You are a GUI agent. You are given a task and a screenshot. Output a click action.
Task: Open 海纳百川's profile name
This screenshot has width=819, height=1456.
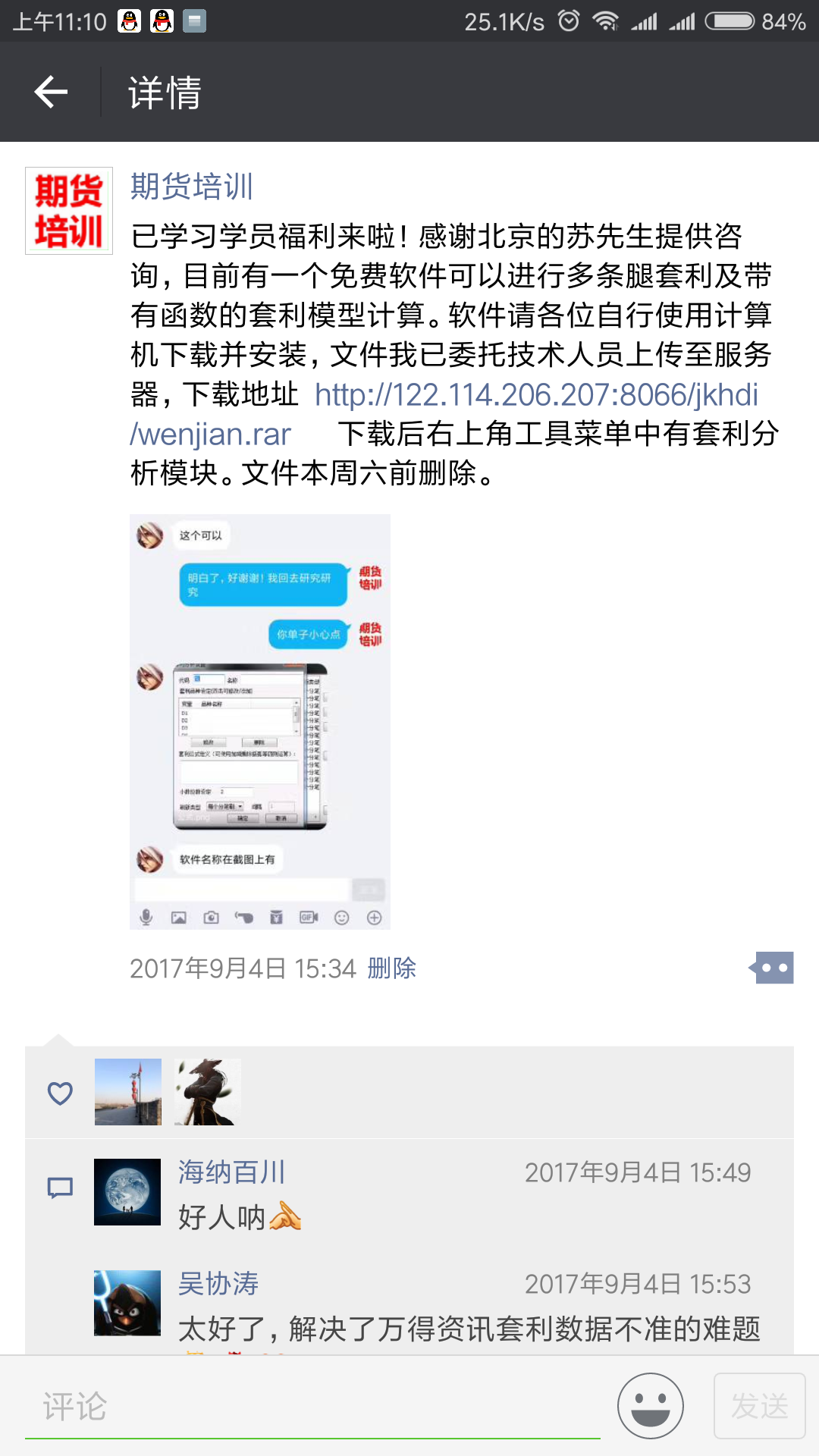231,1172
